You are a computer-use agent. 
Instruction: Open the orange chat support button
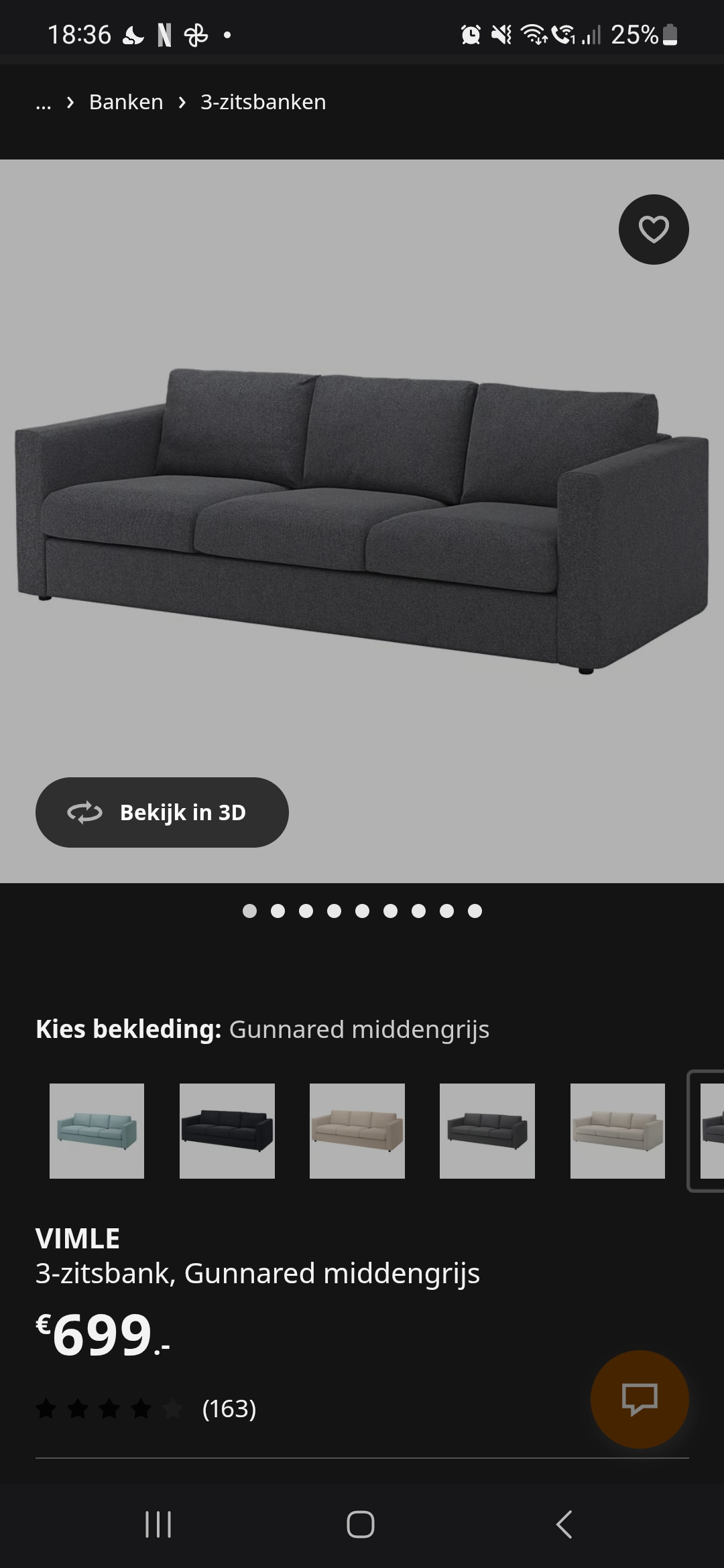640,1399
